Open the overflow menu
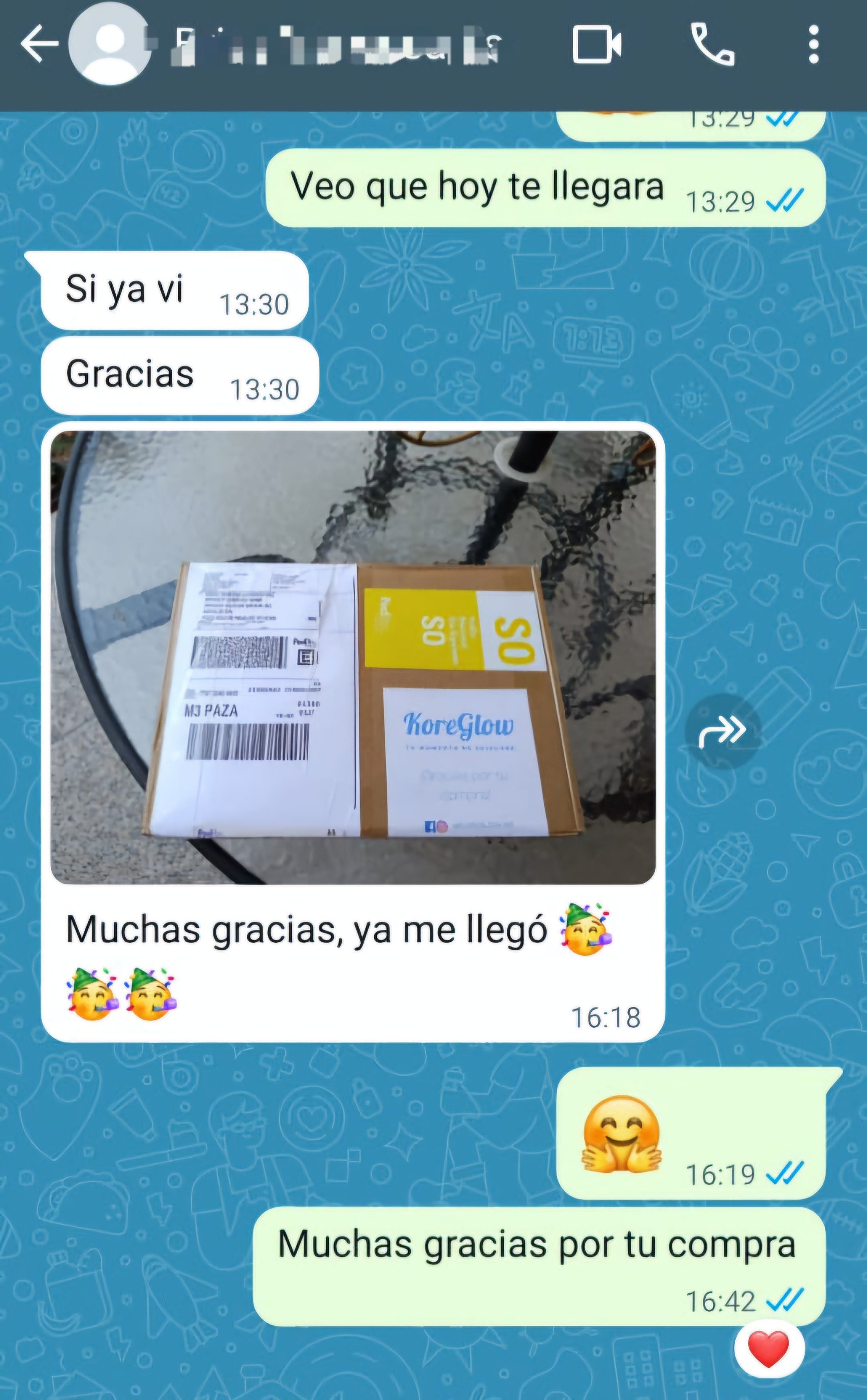The width and height of the screenshot is (867, 1400). [813, 44]
